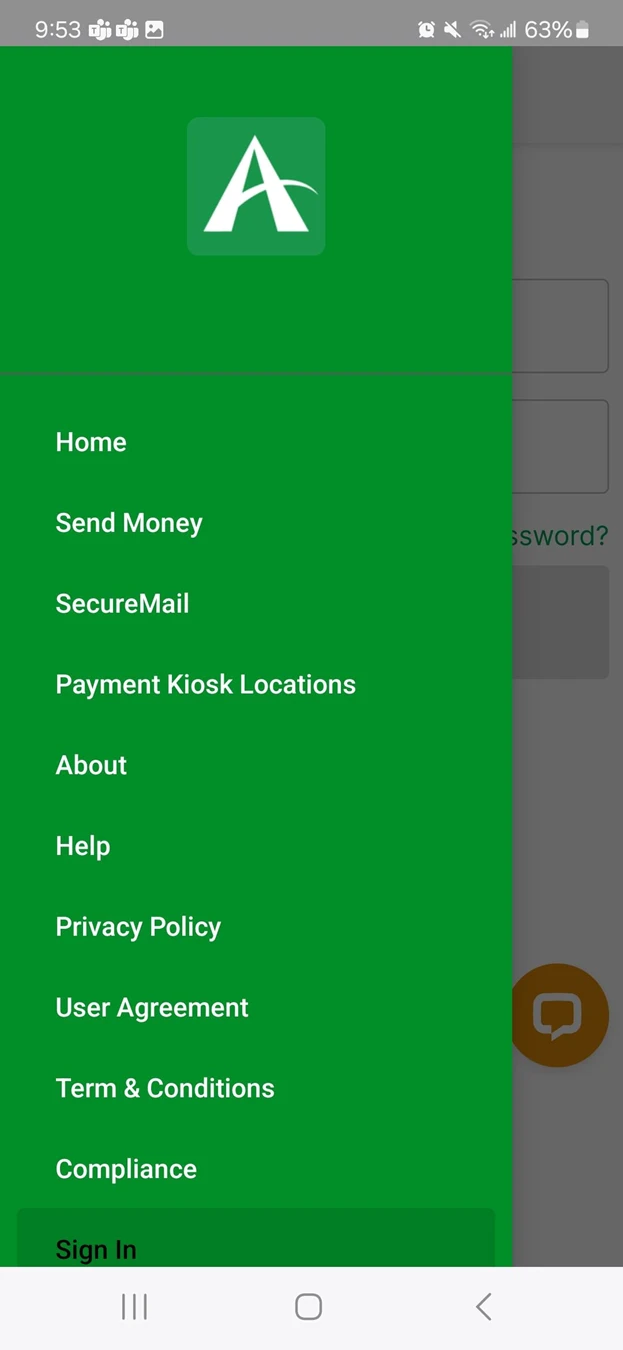Open the User Agreement
Viewport: 623px width, 1350px height.
tap(152, 1008)
